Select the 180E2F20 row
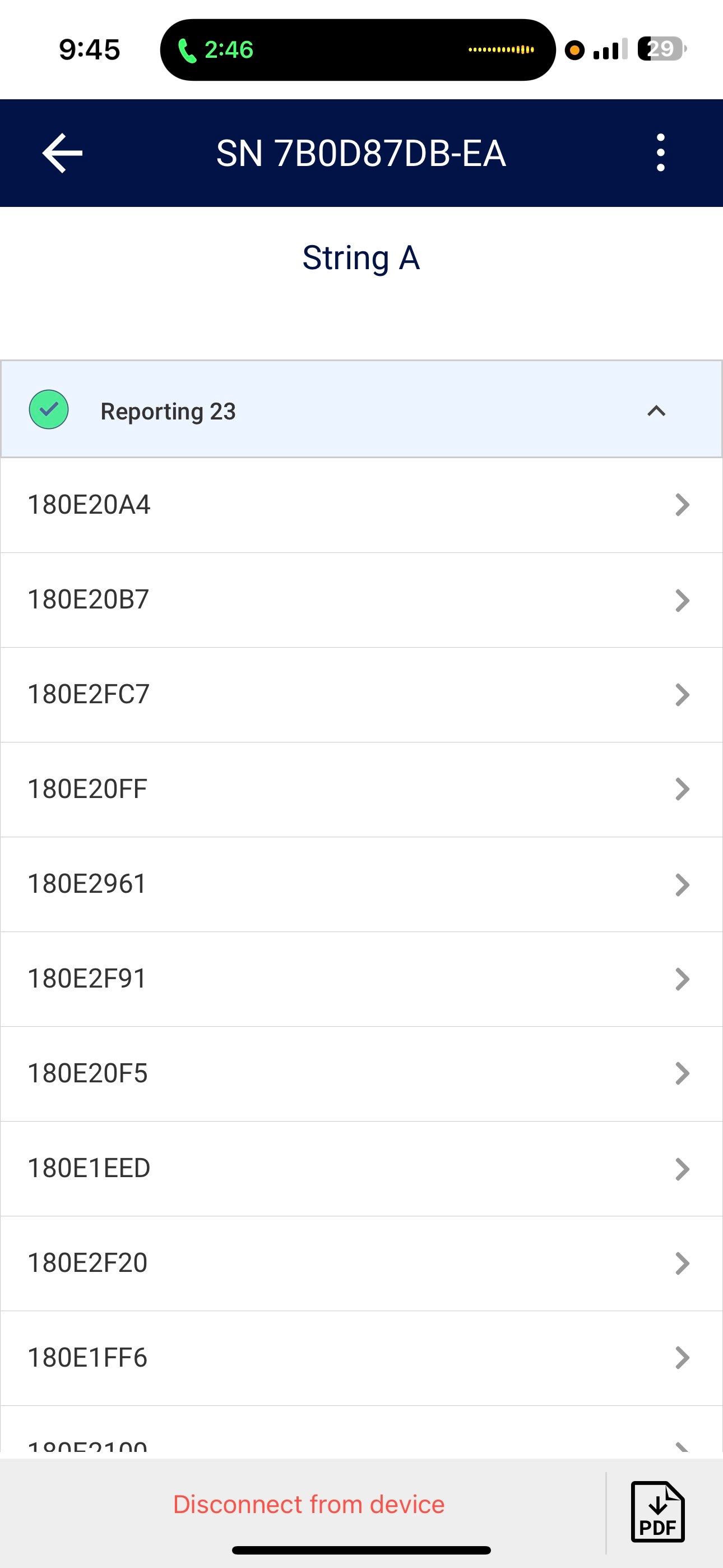 361,1263
